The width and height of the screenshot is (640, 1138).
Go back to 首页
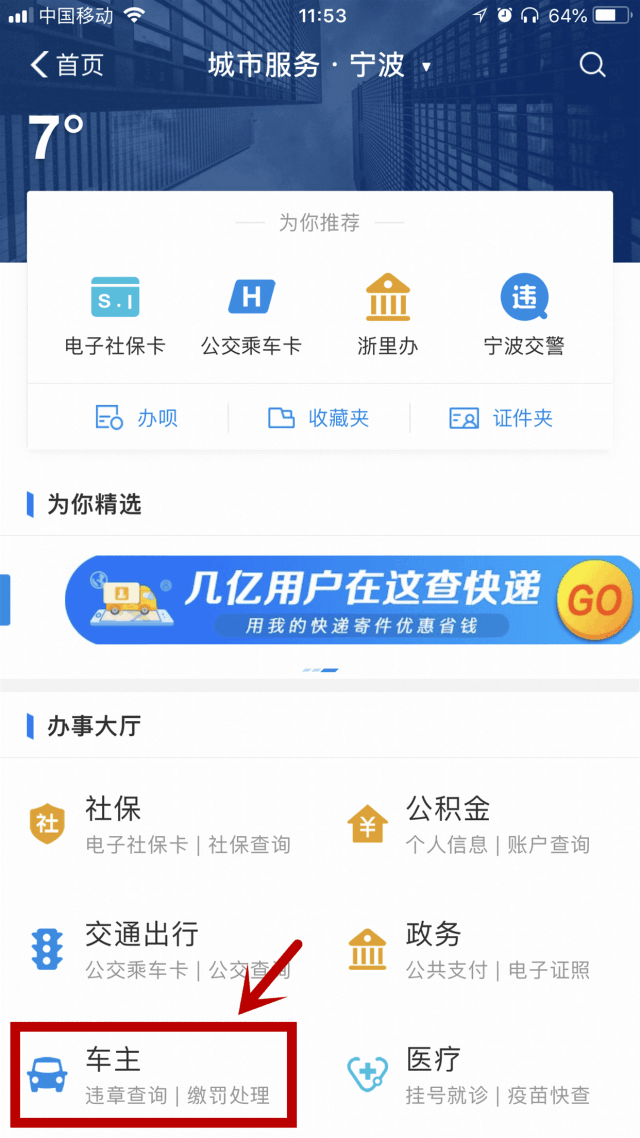coord(67,66)
